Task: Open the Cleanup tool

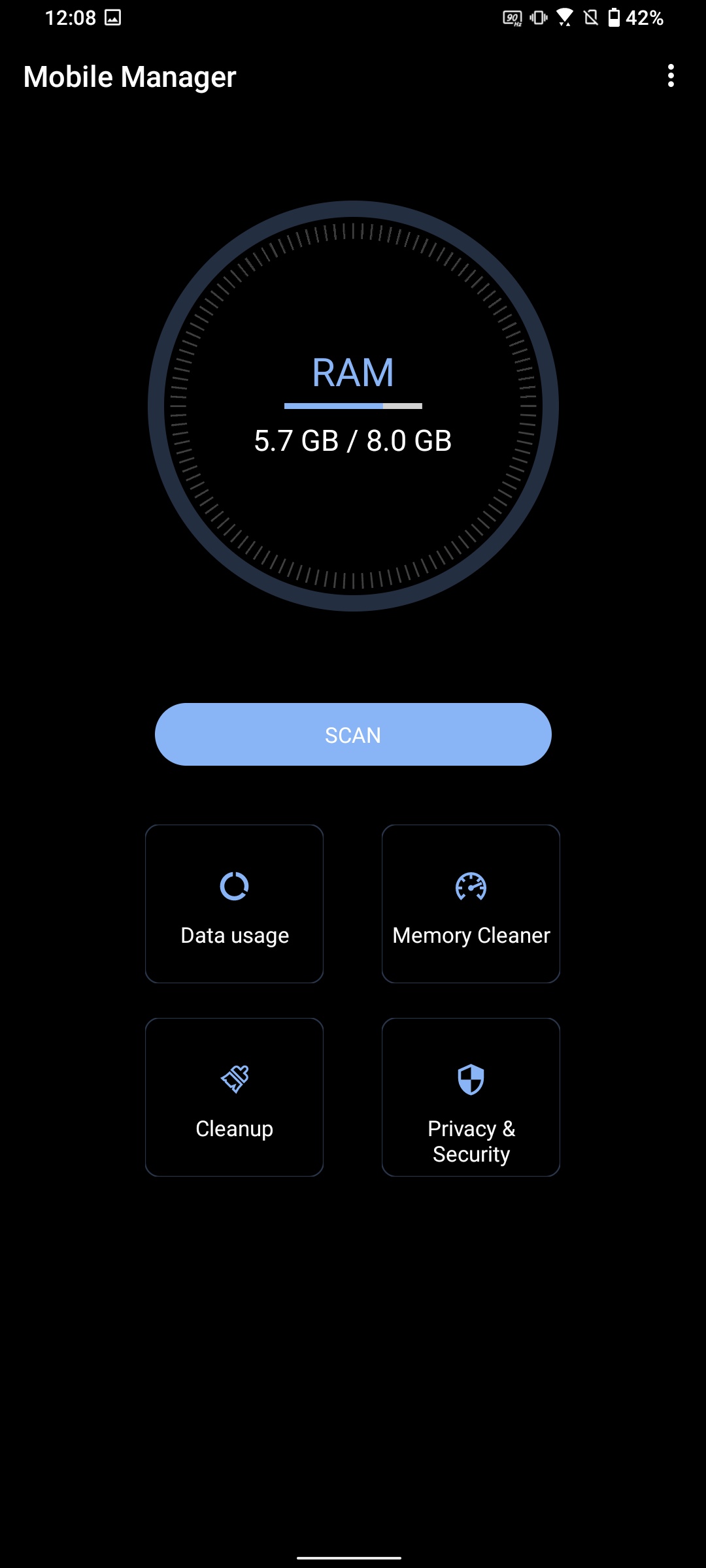Action: click(x=234, y=1097)
